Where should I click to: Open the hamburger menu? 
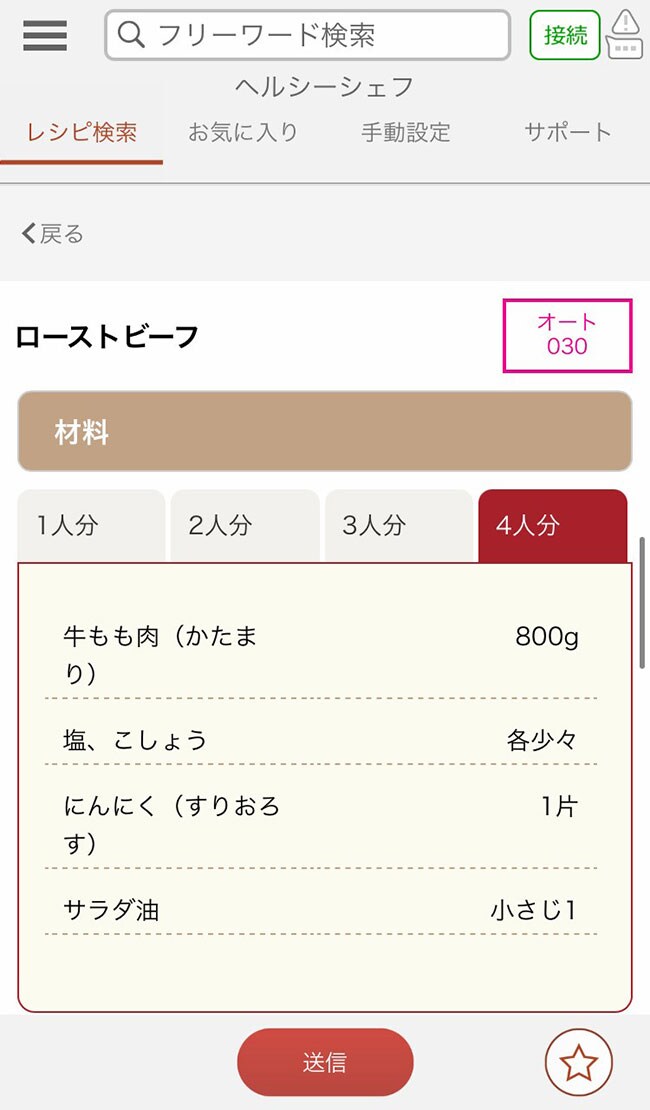45,35
